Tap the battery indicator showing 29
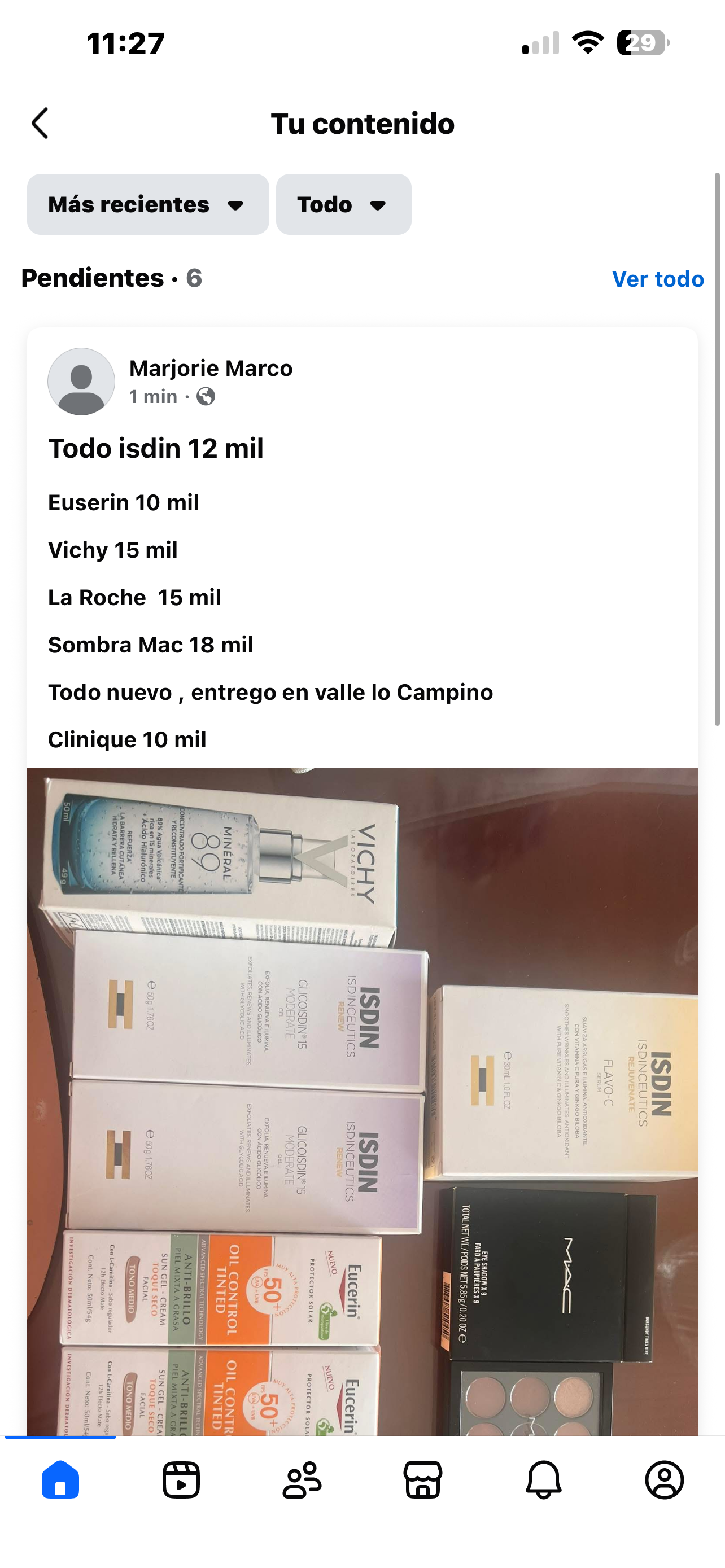This screenshot has height=1568, width=725. click(641, 42)
